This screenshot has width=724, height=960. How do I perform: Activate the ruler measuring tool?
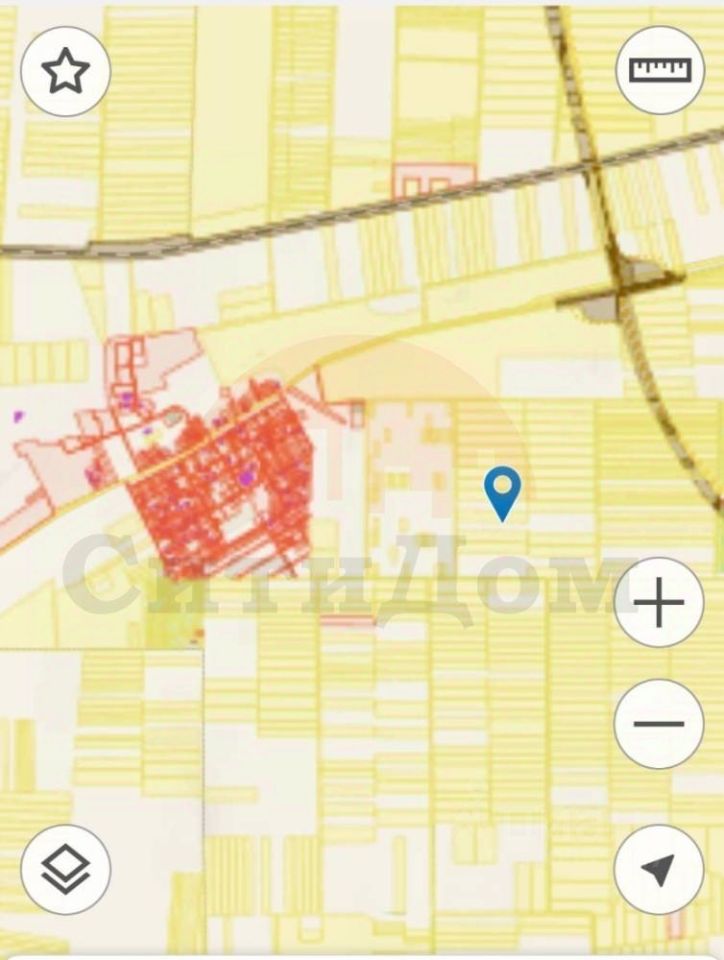[659, 70]
